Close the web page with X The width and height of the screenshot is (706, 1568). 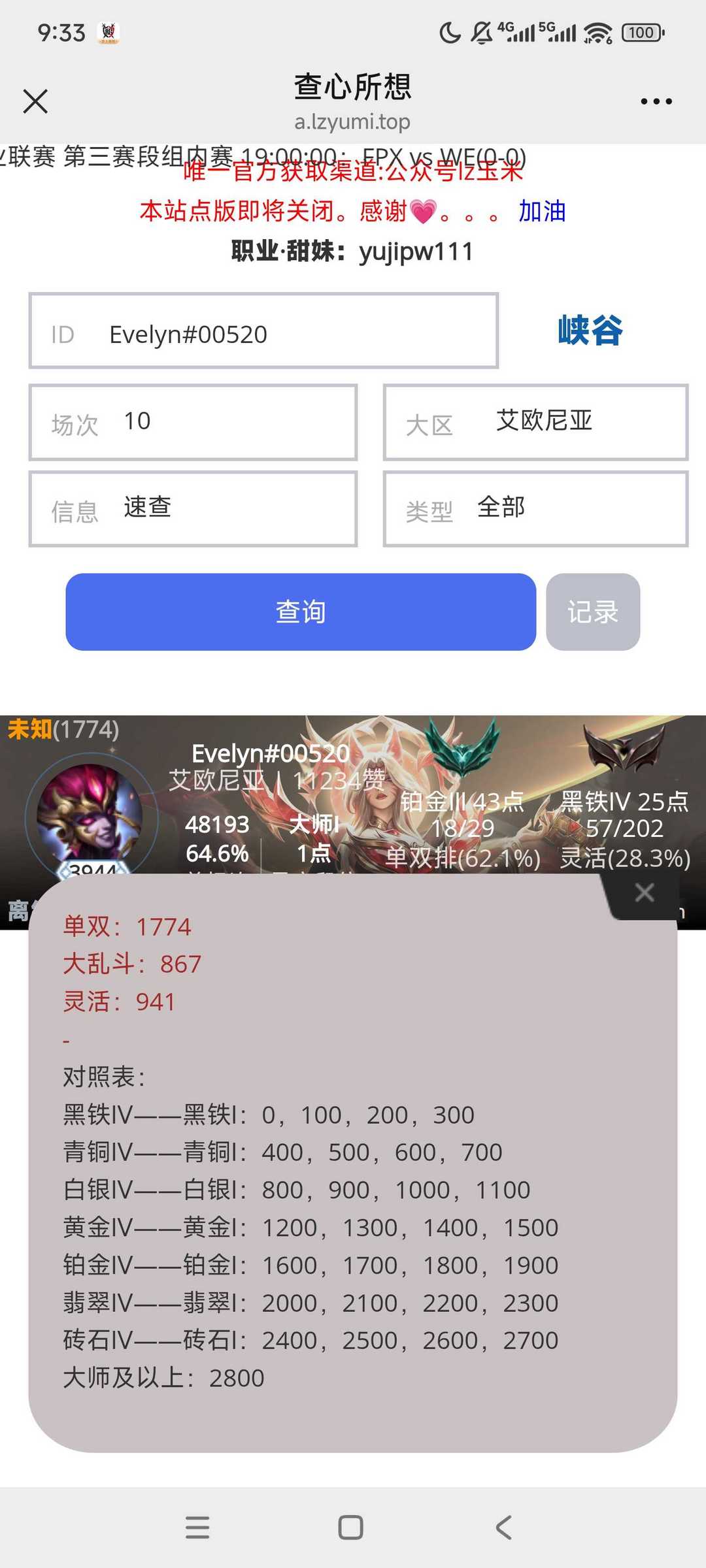[35, 101]
